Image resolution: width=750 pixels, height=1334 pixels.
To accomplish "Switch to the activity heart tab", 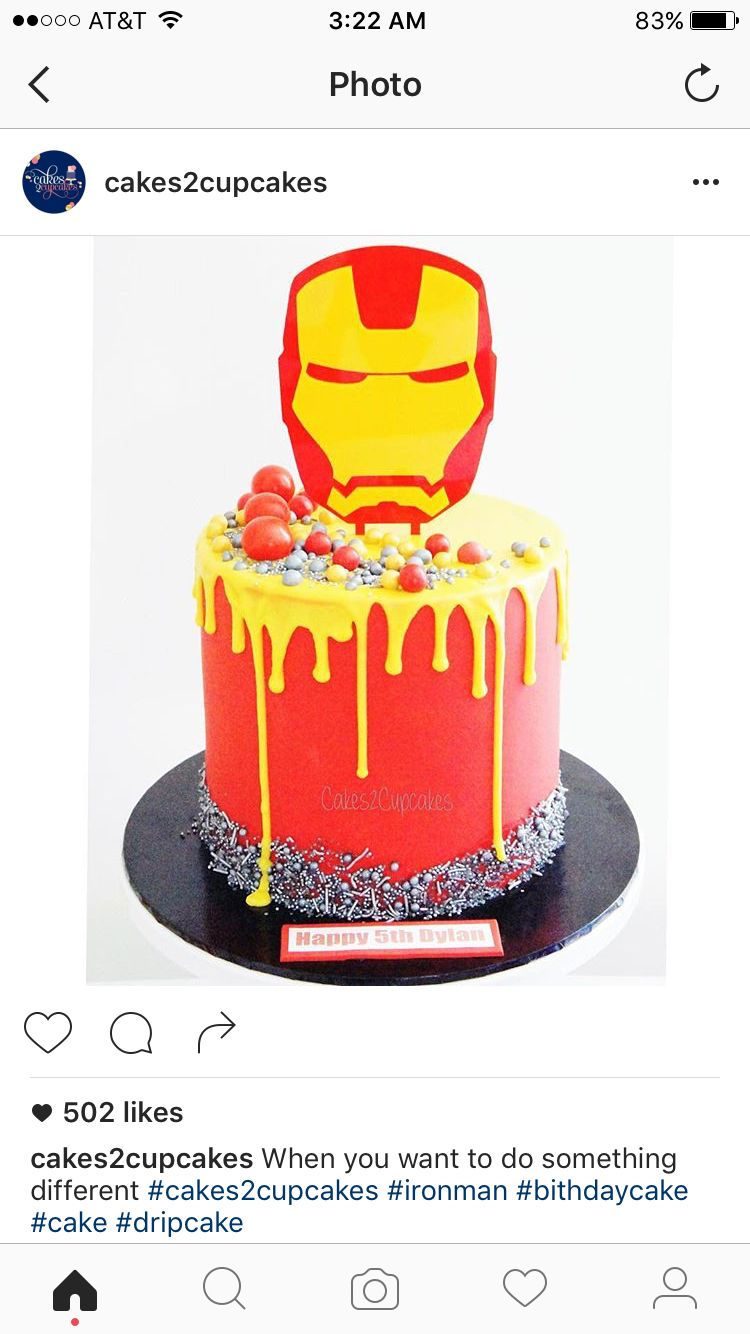I will point(525,1289).
